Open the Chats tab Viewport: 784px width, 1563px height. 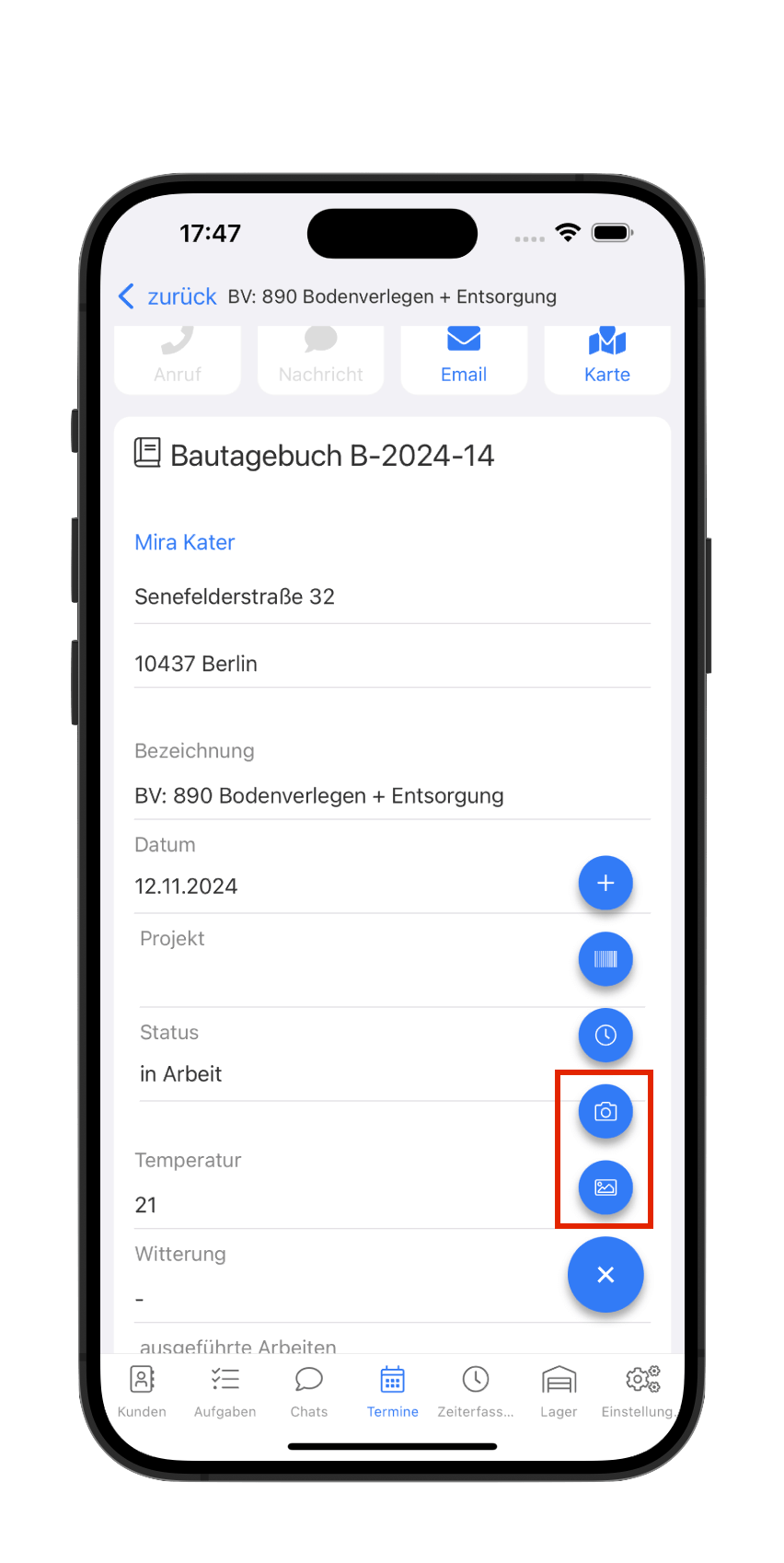pyautogui.click(x=309, y=1391)
